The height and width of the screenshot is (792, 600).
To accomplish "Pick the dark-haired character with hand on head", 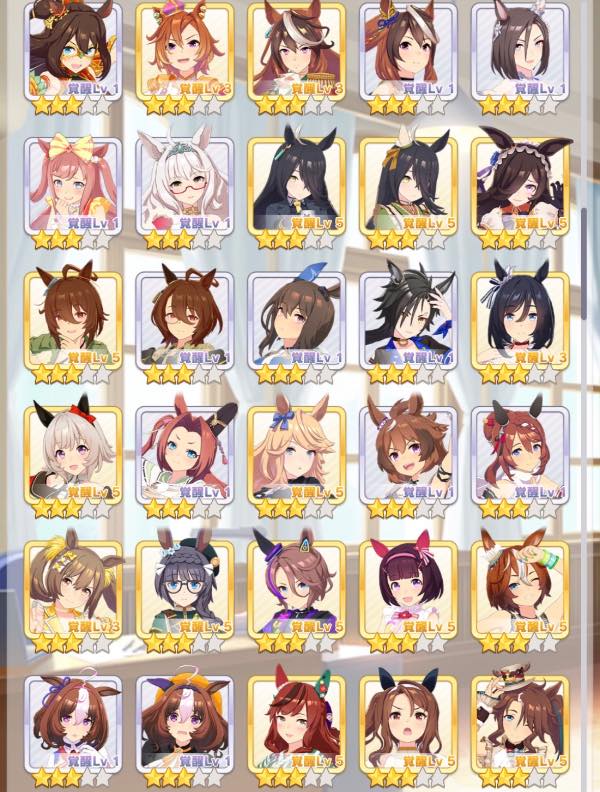I will click(x=408, y=322).
